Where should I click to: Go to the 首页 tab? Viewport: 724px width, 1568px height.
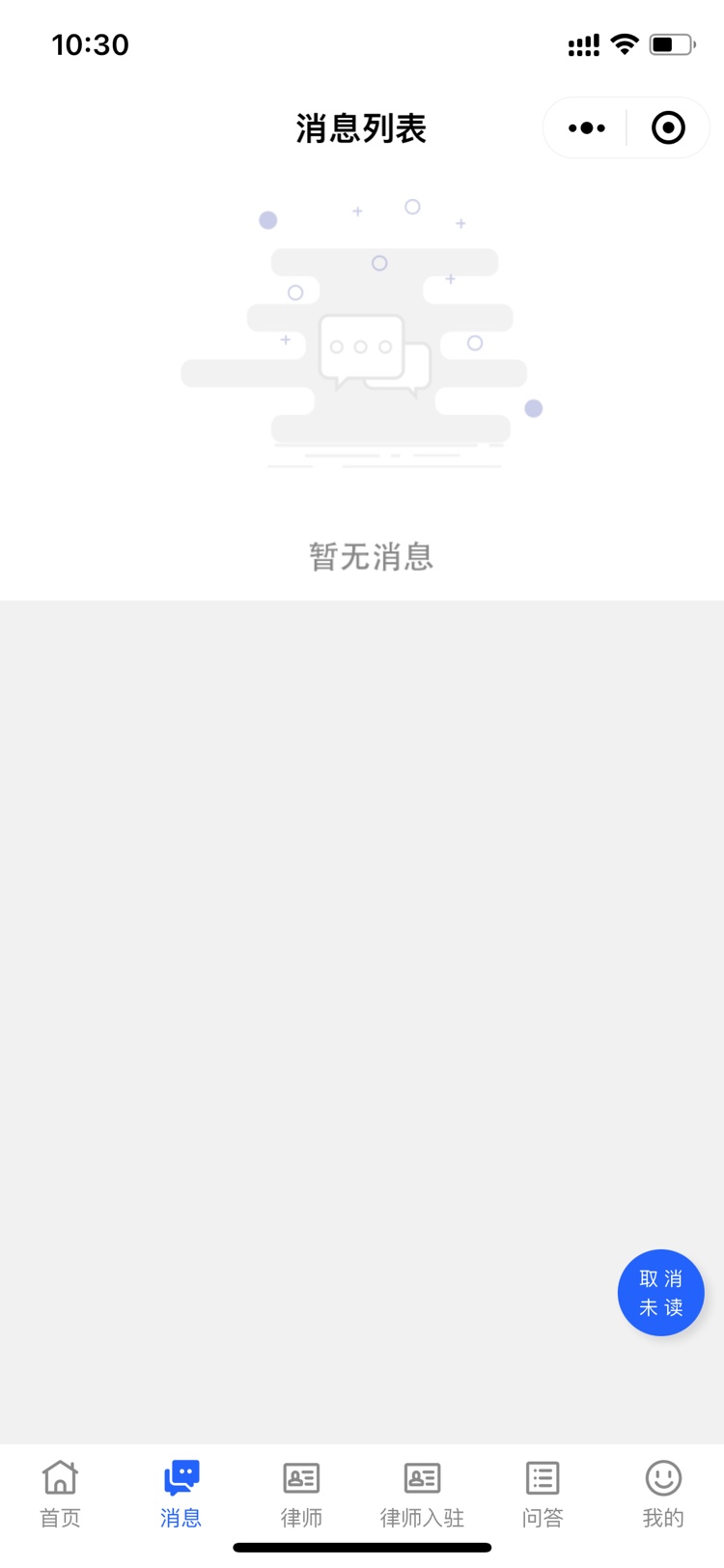pos(60,1494)
